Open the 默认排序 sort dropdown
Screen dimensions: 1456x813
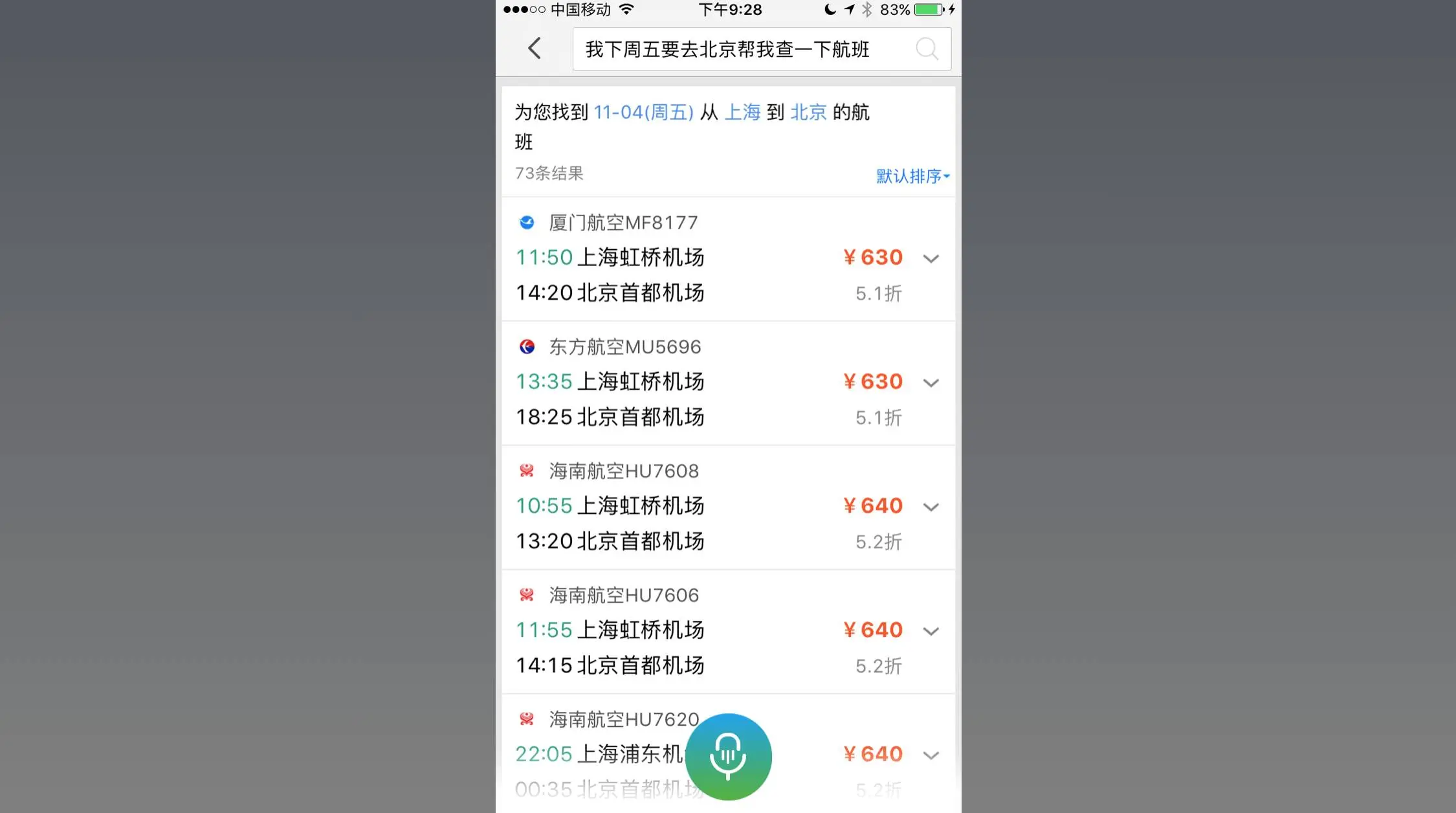[912, 176]
